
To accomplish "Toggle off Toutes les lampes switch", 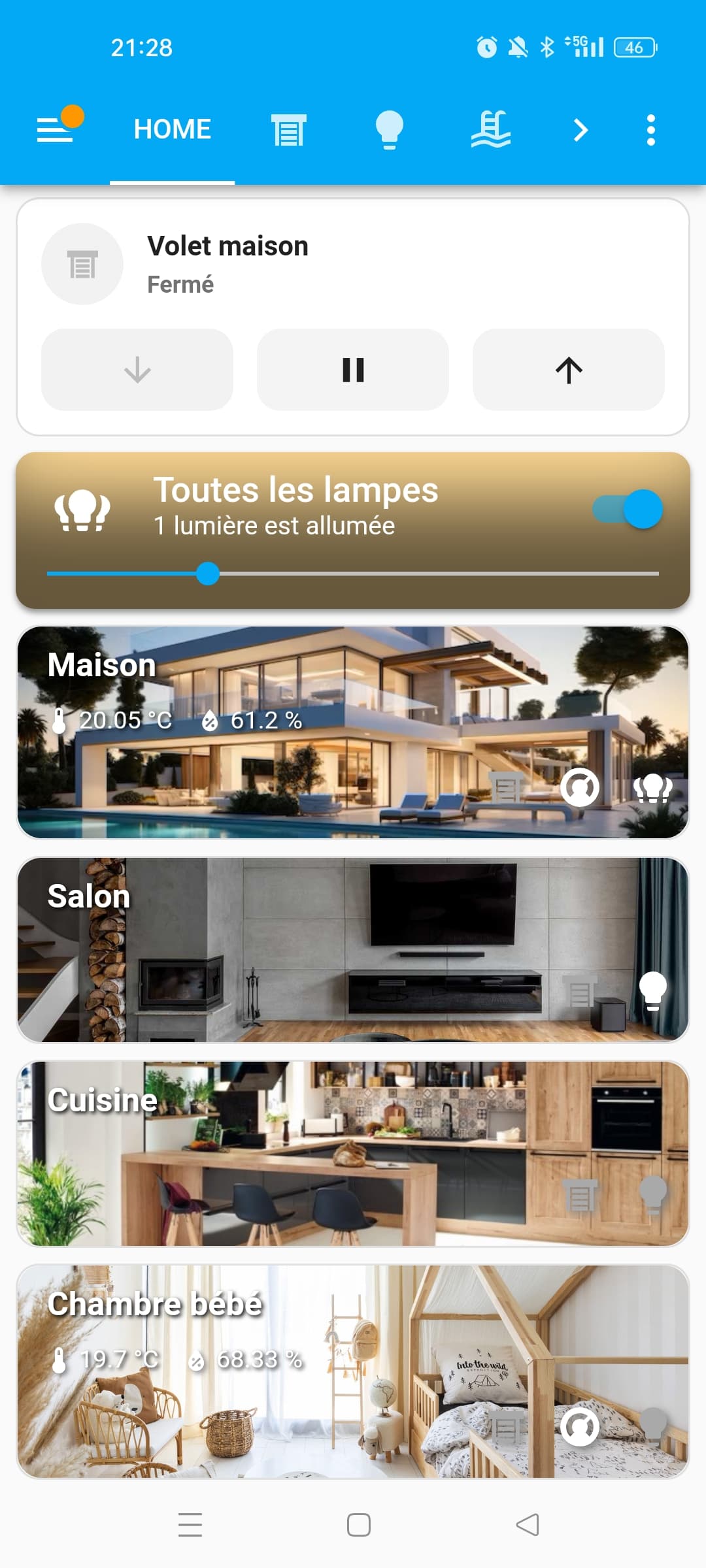I will [628, 509].
